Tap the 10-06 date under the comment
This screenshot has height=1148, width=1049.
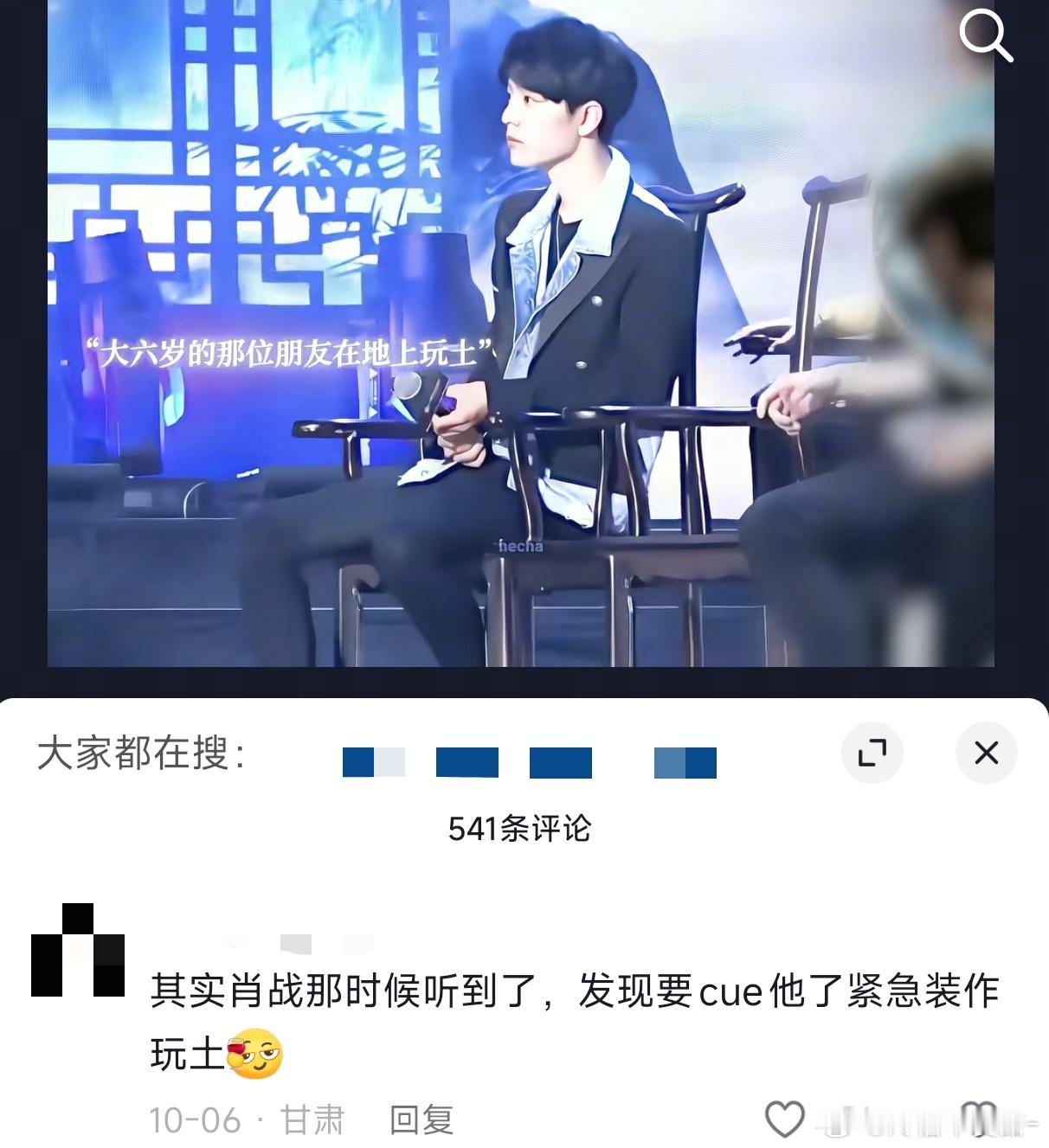coord(196,1119)
